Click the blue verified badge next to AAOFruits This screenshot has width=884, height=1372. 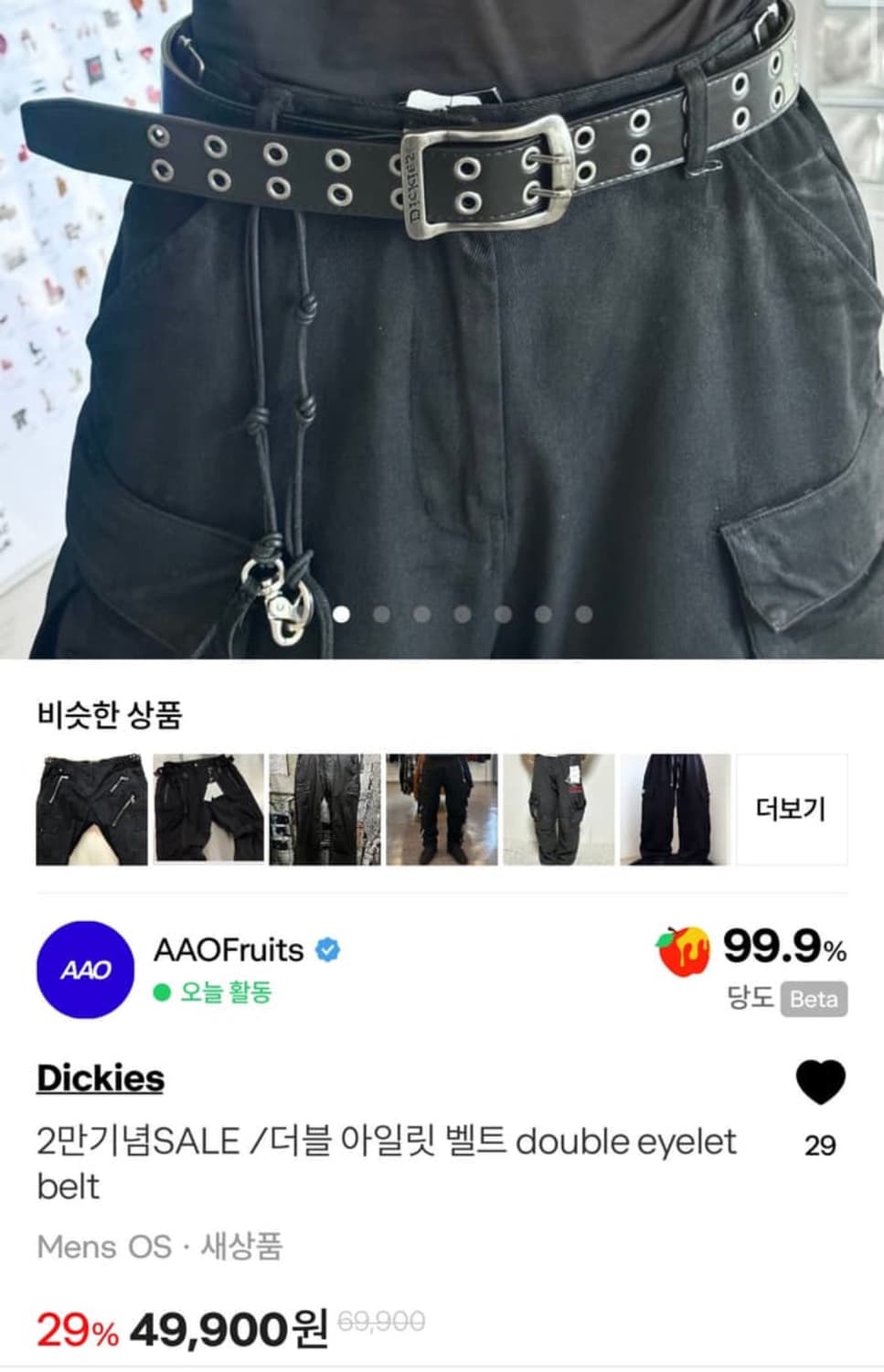[x=325, y=951]
